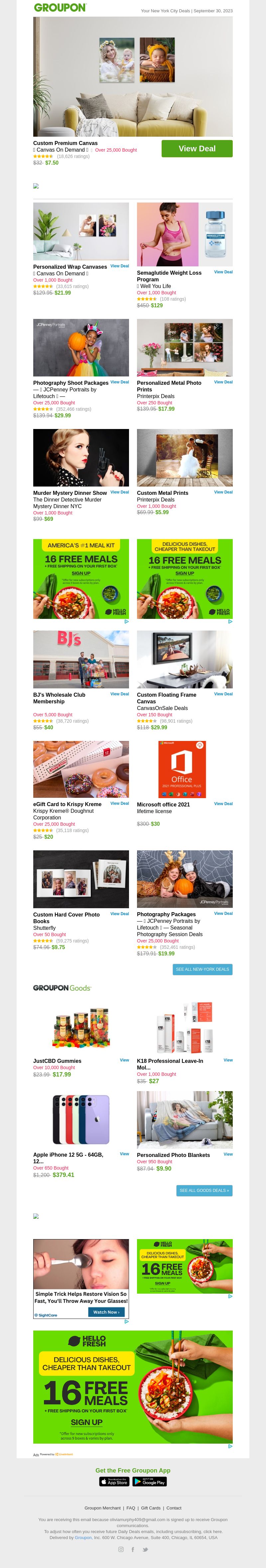Open the Gift Cards footer link

click(151, 1508)
